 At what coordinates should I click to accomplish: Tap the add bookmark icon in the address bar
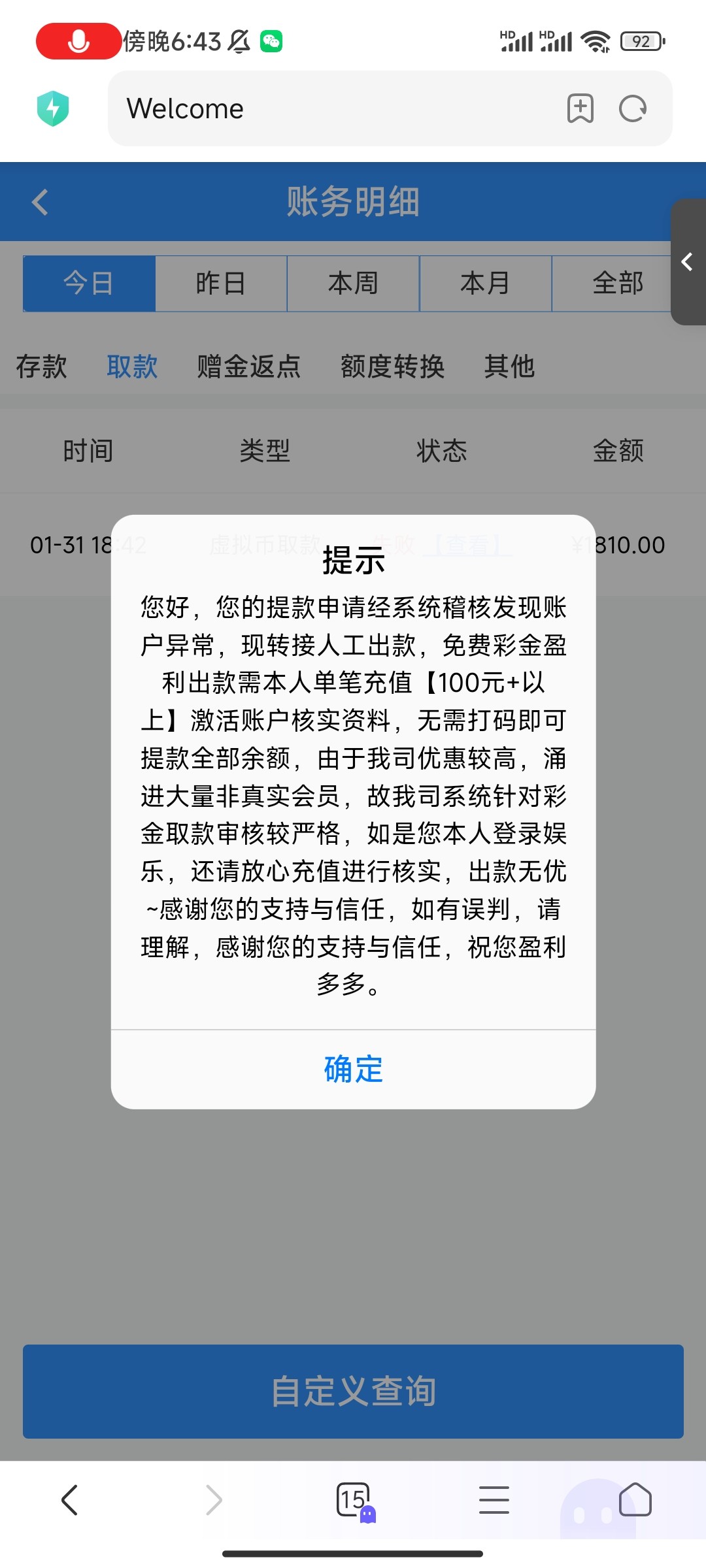[x=582, y=108]
